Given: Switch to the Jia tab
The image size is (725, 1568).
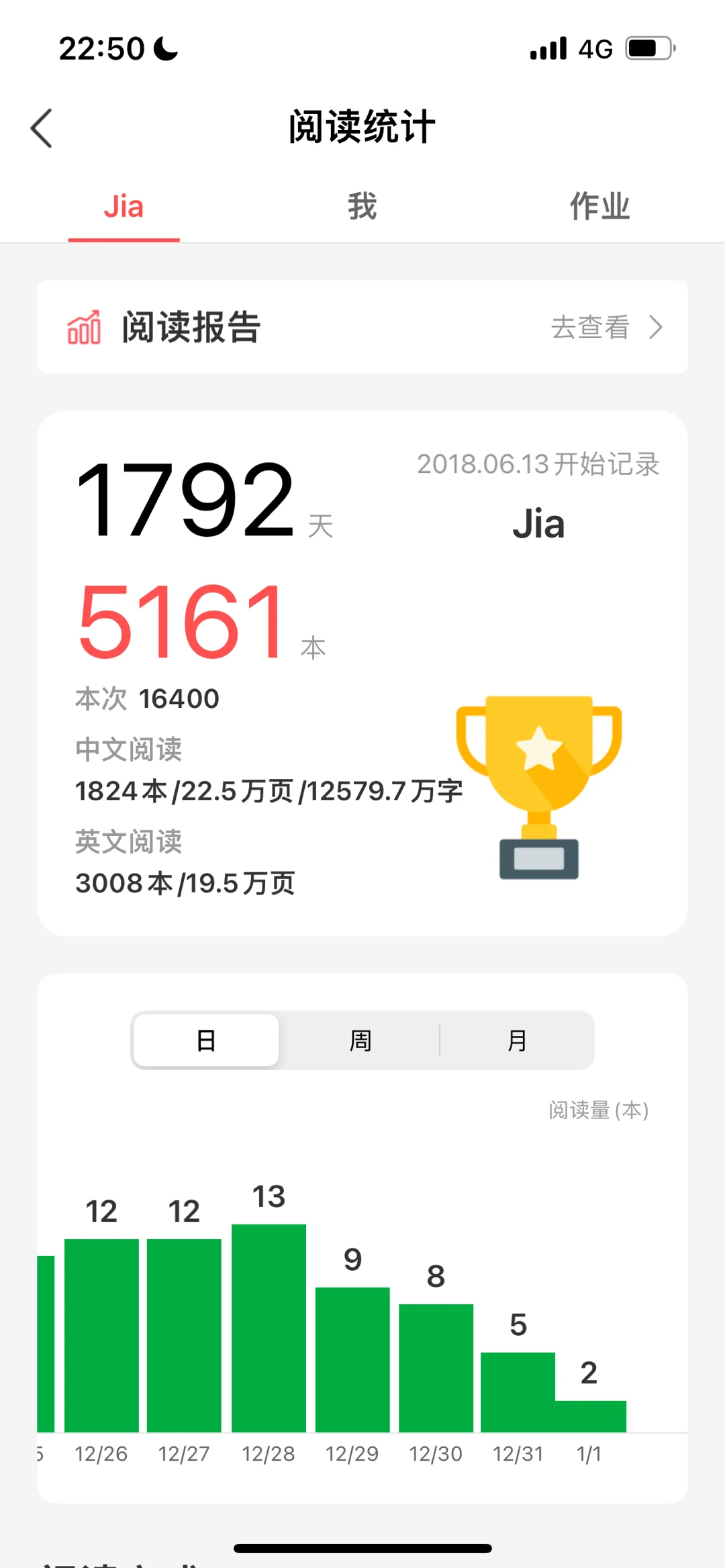Looking at the screenshot, I should coord(124,207).
